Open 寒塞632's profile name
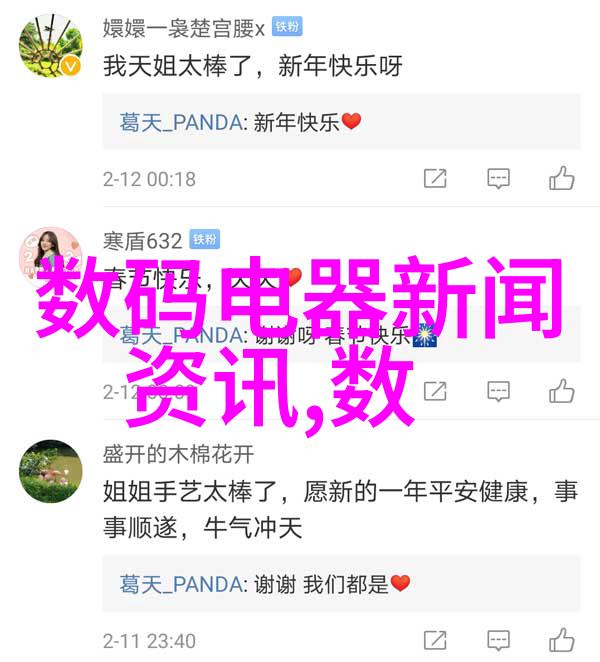The height and width of the screenshot is (662, 600). [x=143, y=240]
